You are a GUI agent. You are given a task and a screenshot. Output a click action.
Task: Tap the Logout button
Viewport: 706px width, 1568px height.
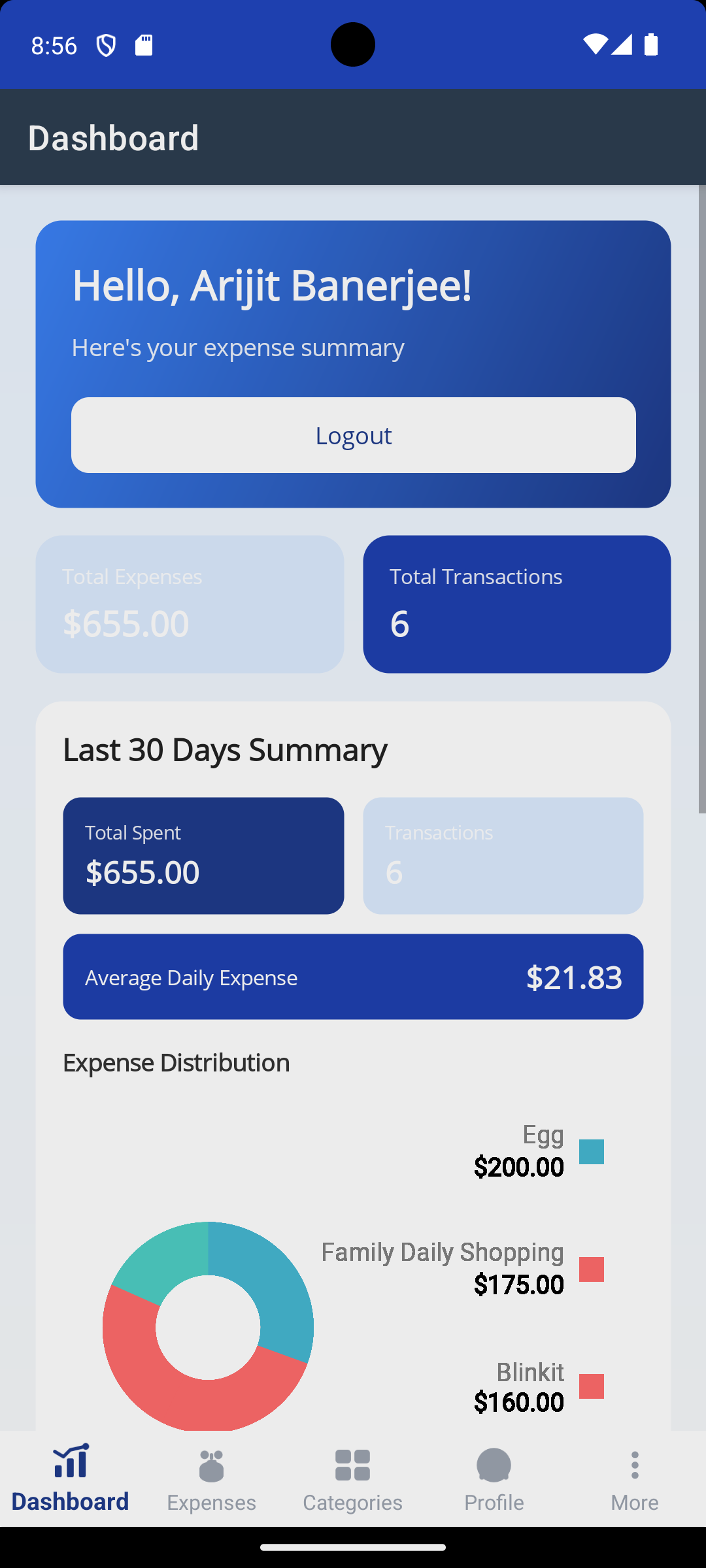point(353,435)
